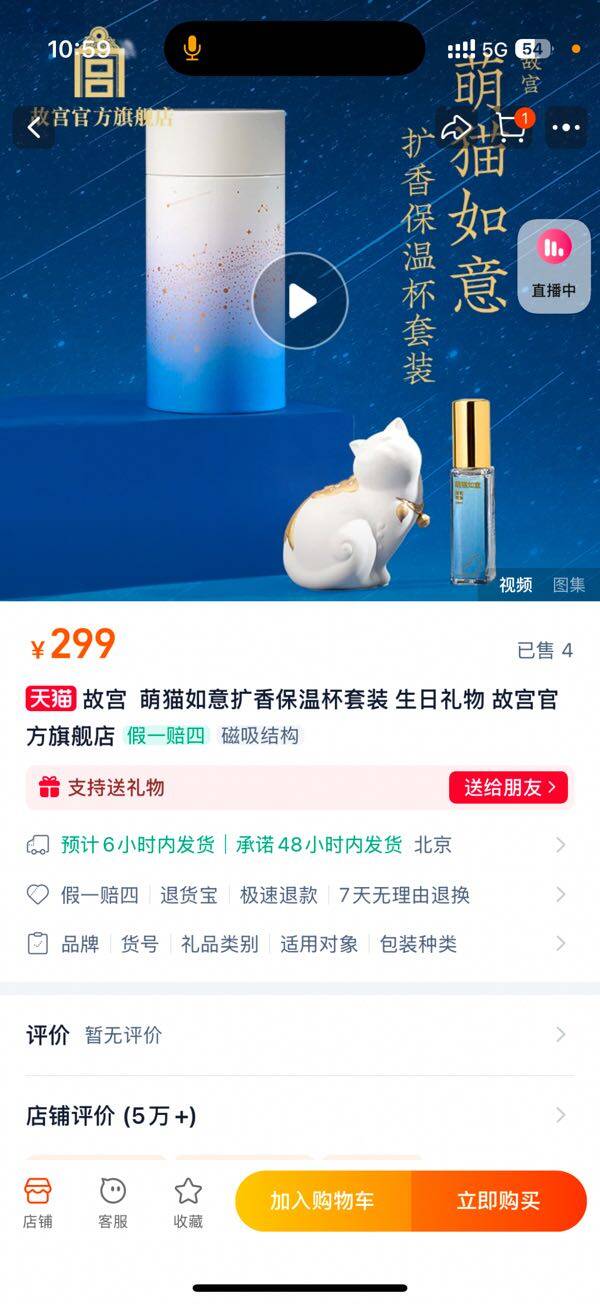Play the product video
The image size is (600, 1304).
pos(300,301)
